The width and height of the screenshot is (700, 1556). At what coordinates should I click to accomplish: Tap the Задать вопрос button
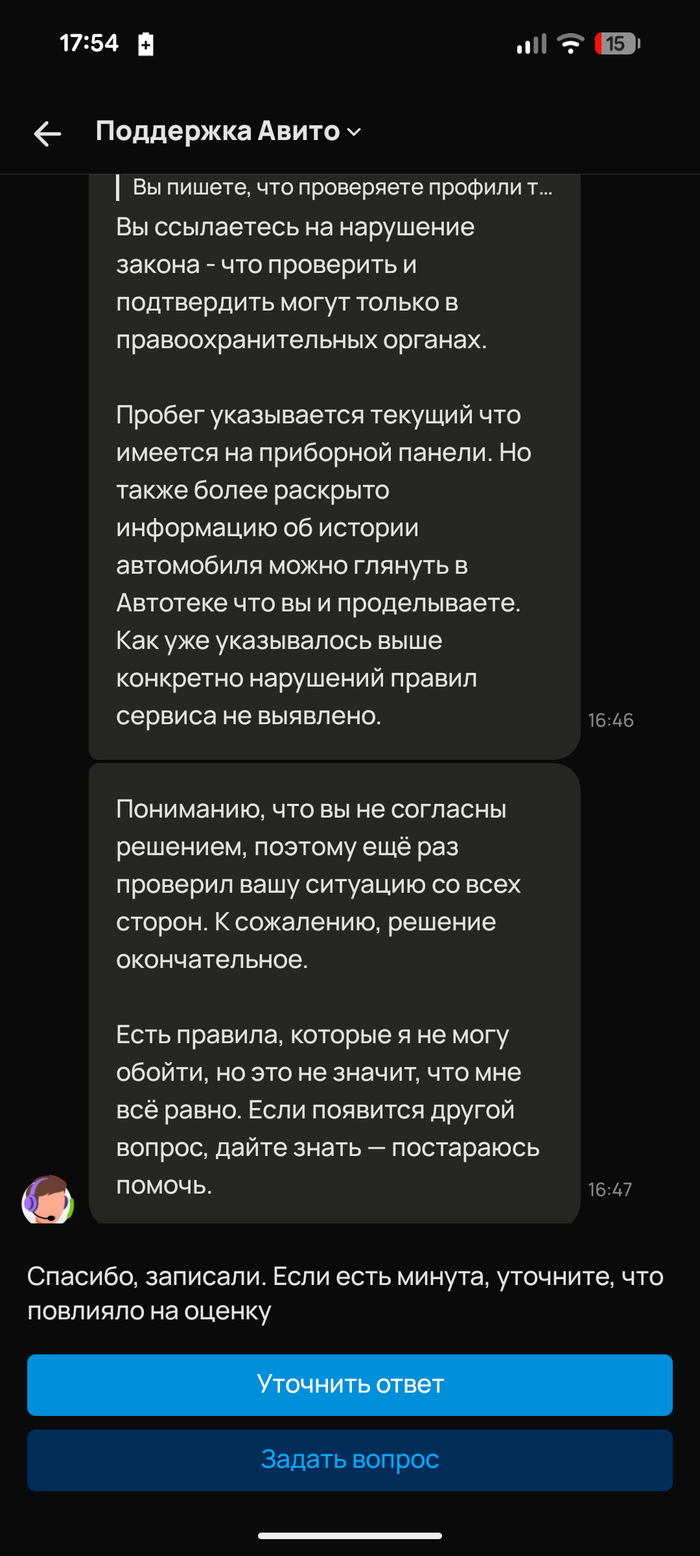[x=350, y=1459]
